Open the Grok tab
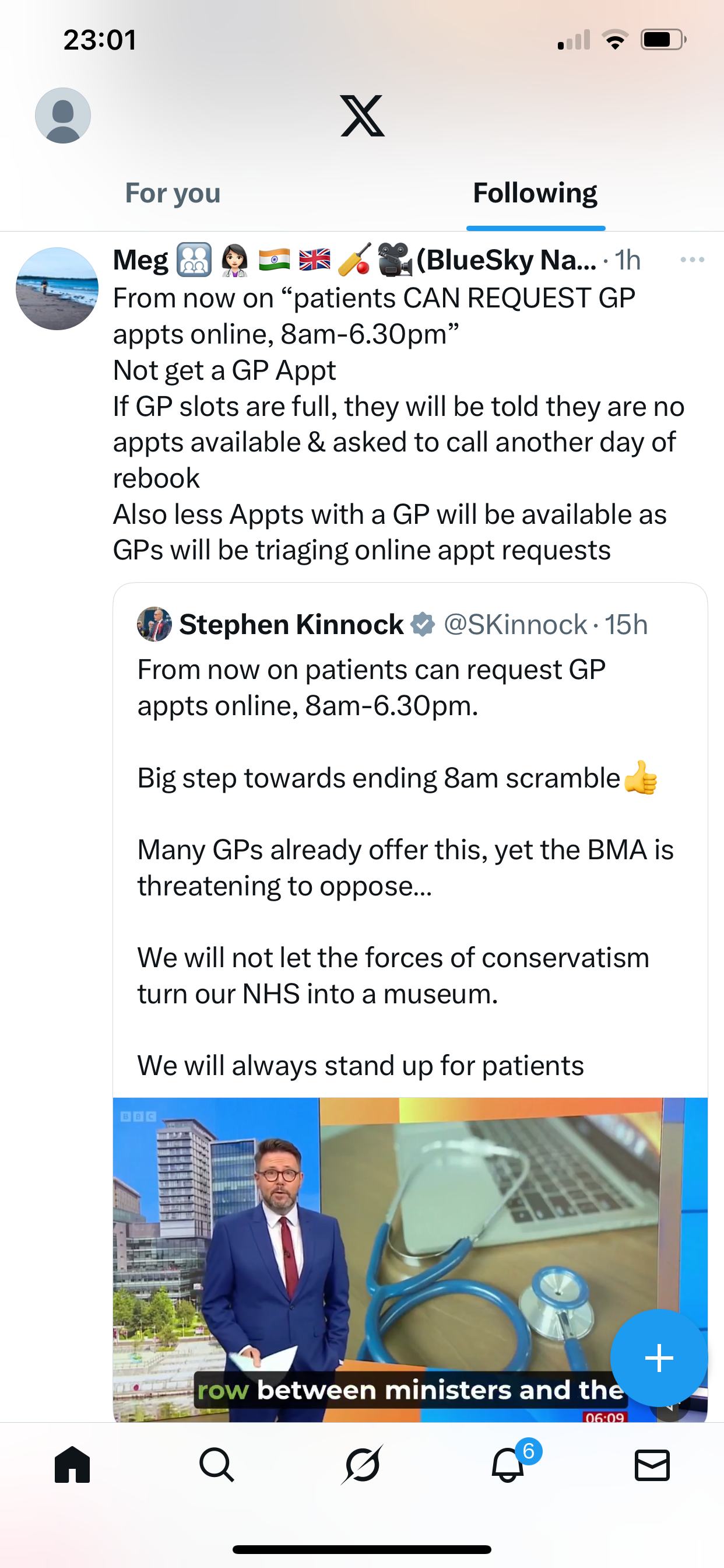The width and height of the screenshot is (724, 1568). pos(362,1465)
